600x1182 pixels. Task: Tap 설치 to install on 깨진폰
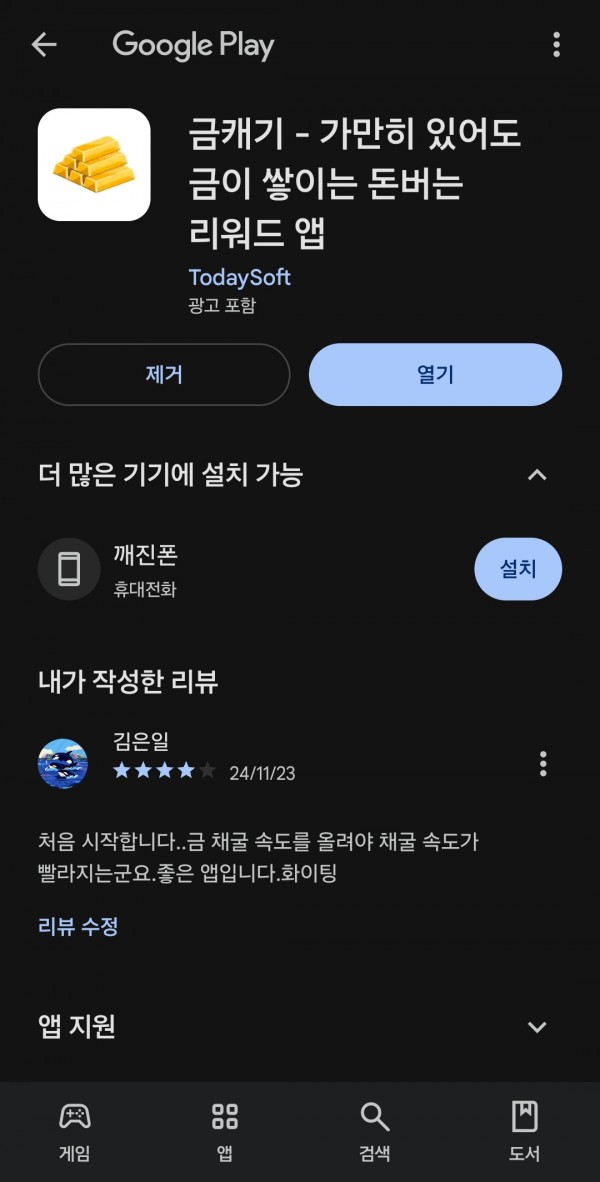coord(518,569)
